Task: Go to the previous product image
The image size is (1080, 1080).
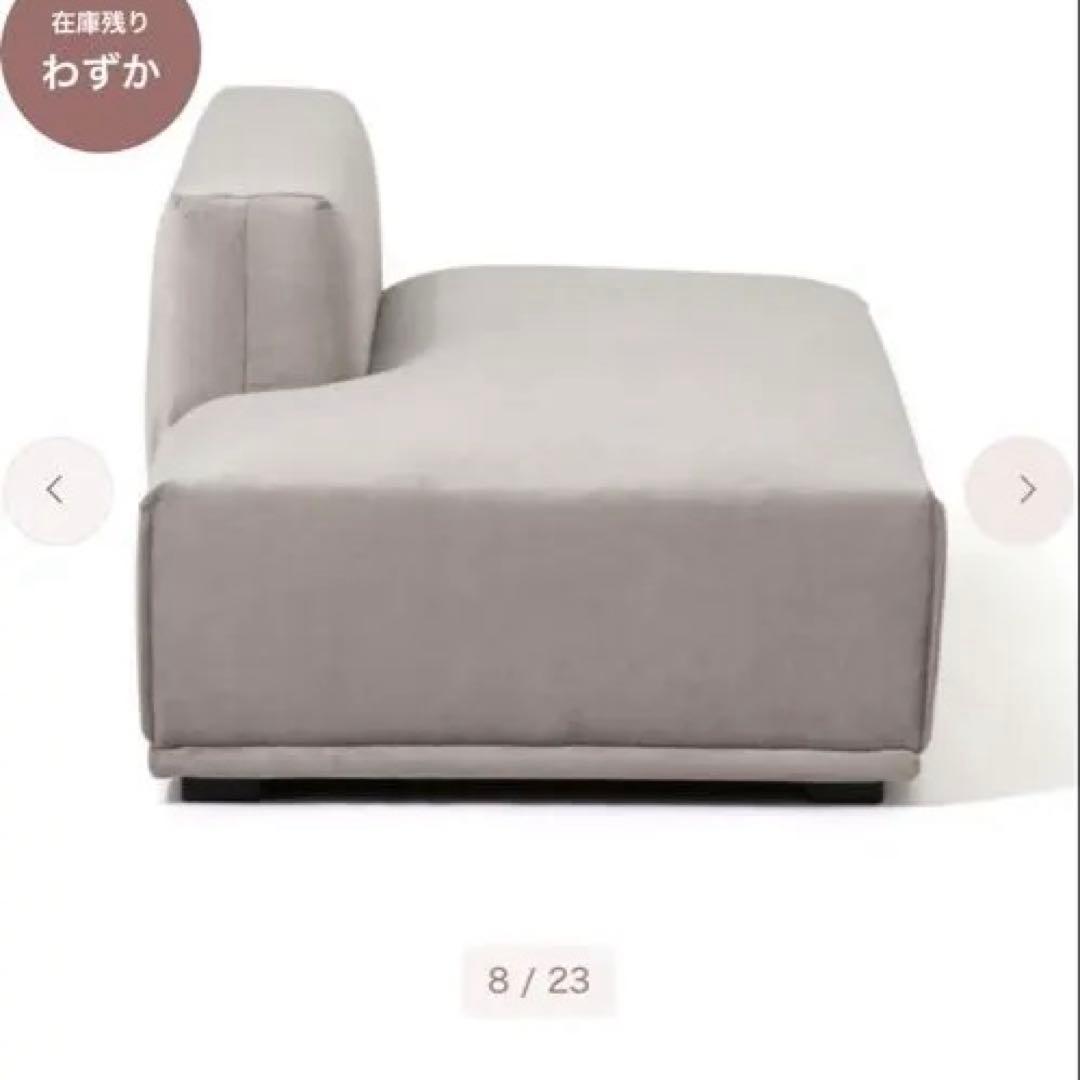Action: point(57,490)
